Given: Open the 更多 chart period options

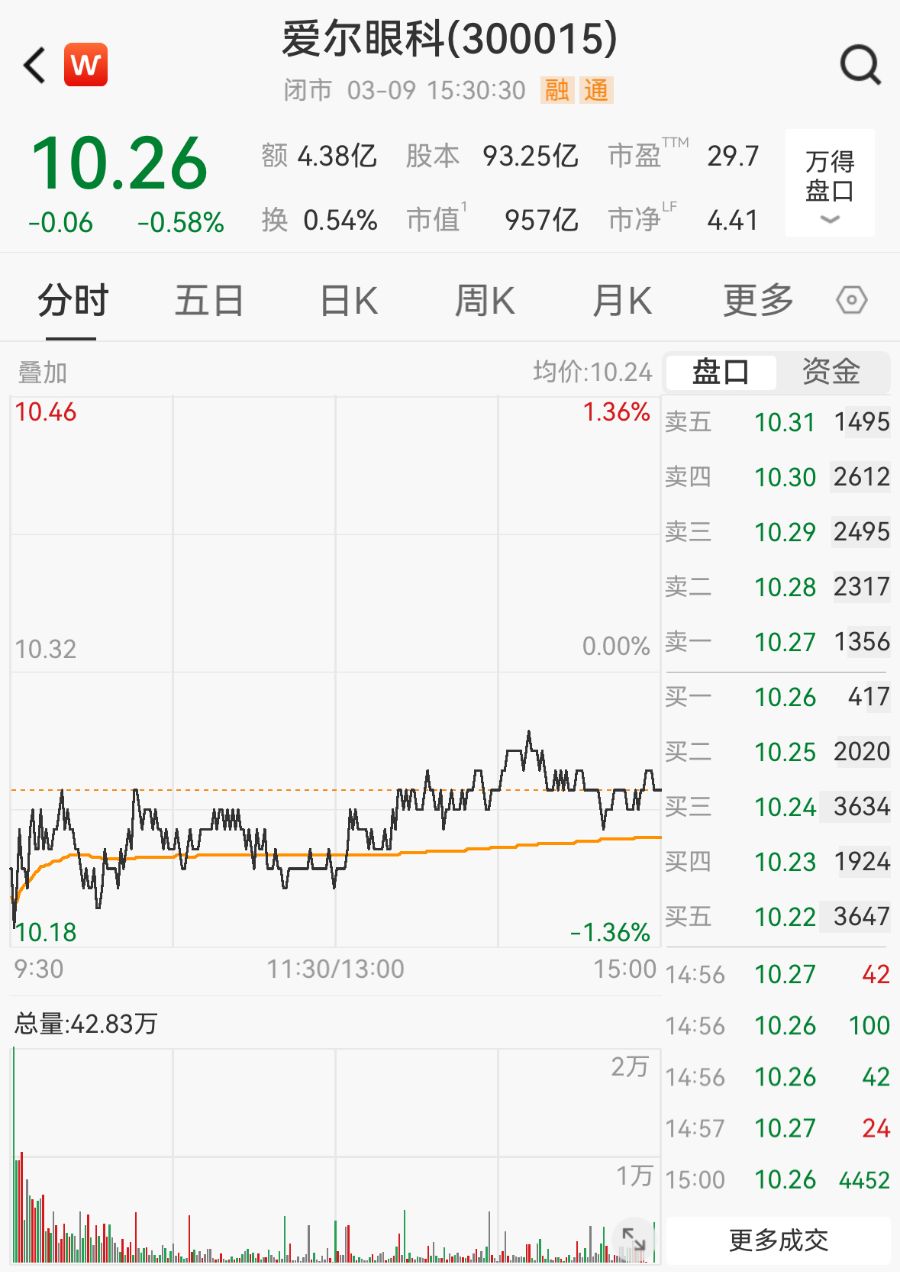Looking at the screenshot, I should [758, 300].
